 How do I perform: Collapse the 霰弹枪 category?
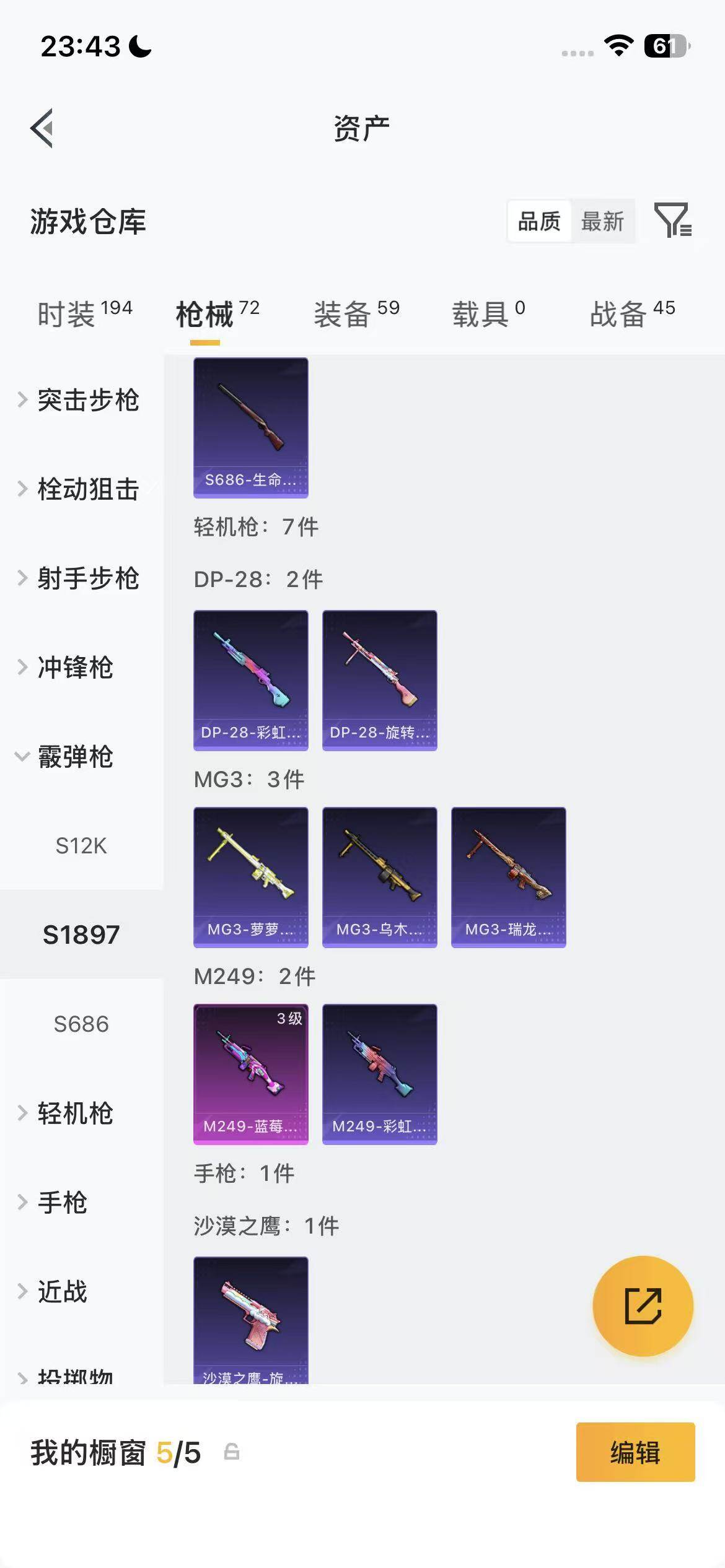coord(74,757)
